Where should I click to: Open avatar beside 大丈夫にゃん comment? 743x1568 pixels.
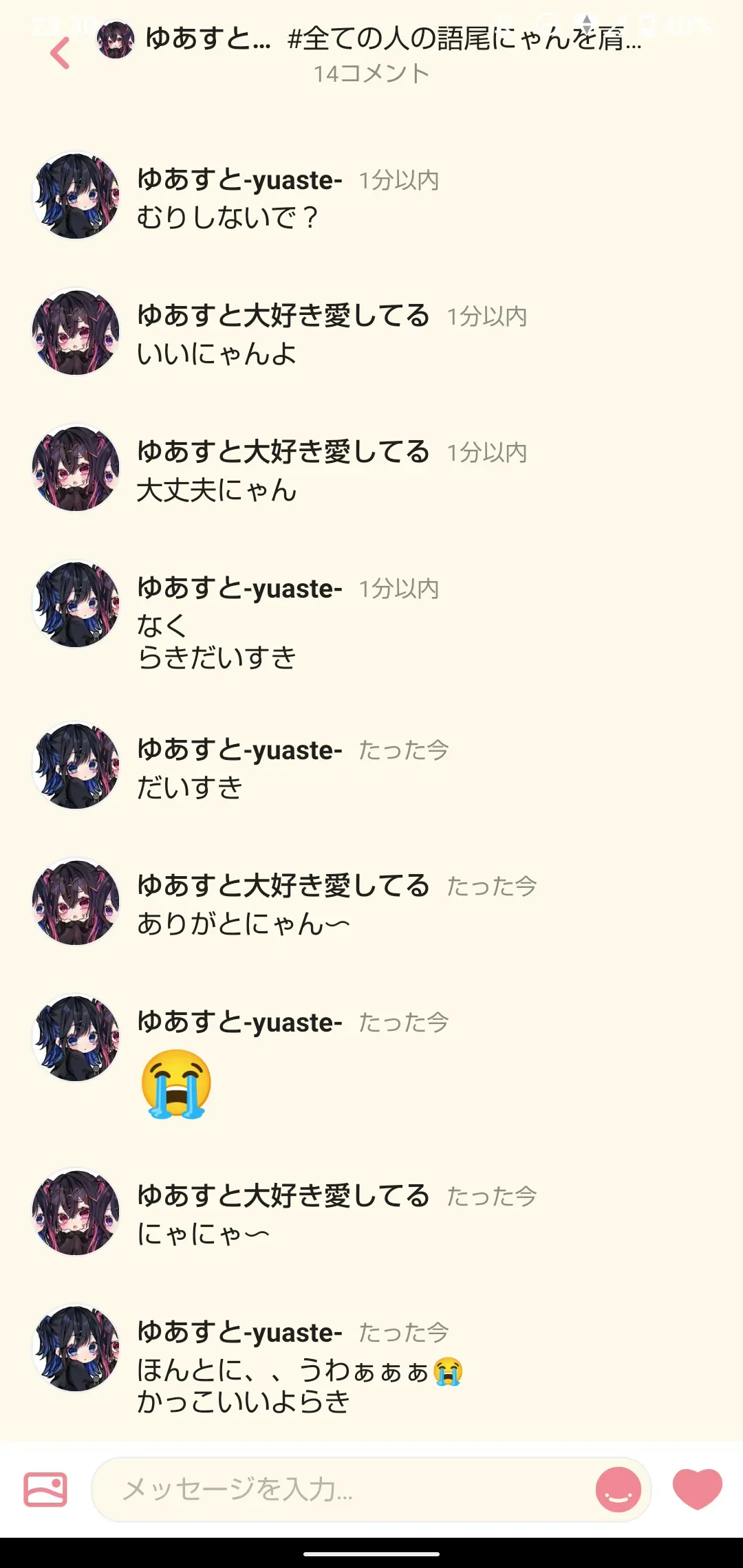coord(76,468)
